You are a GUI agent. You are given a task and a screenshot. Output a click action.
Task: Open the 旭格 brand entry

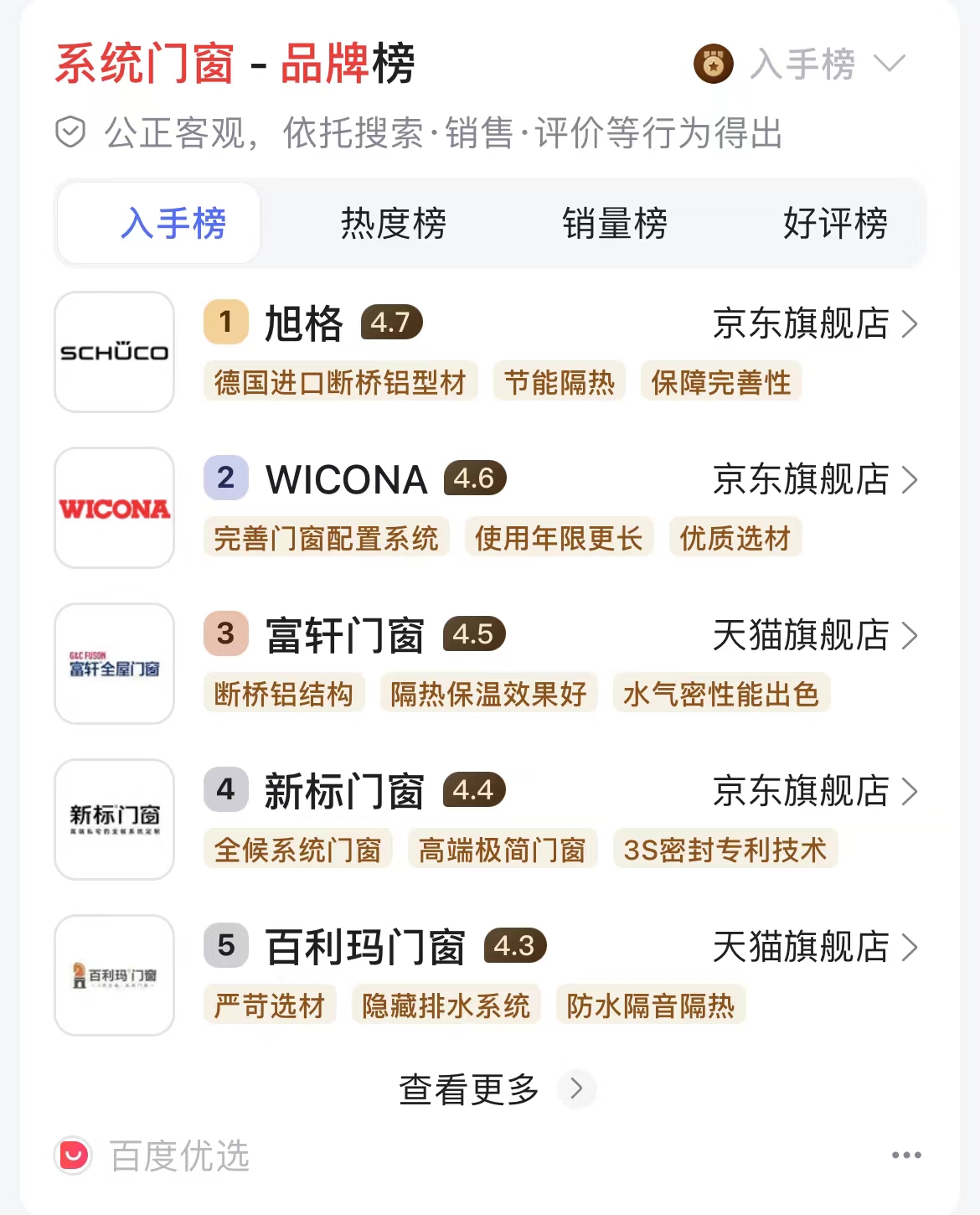tap(303, 323)
